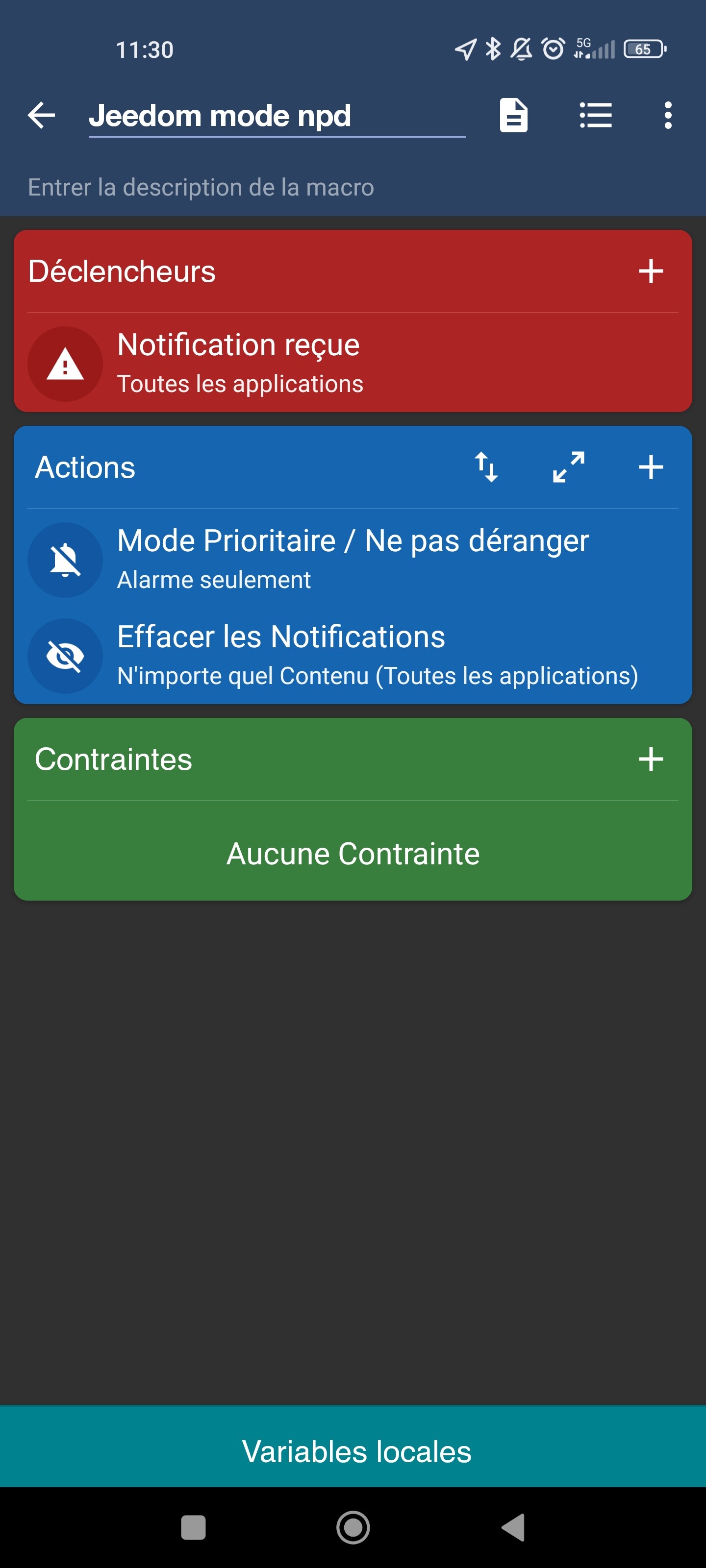The width and height of the screenshot is (706, 1568).
Task: Open the Effacer les Notifications action
Action: (x=353, y=656)
